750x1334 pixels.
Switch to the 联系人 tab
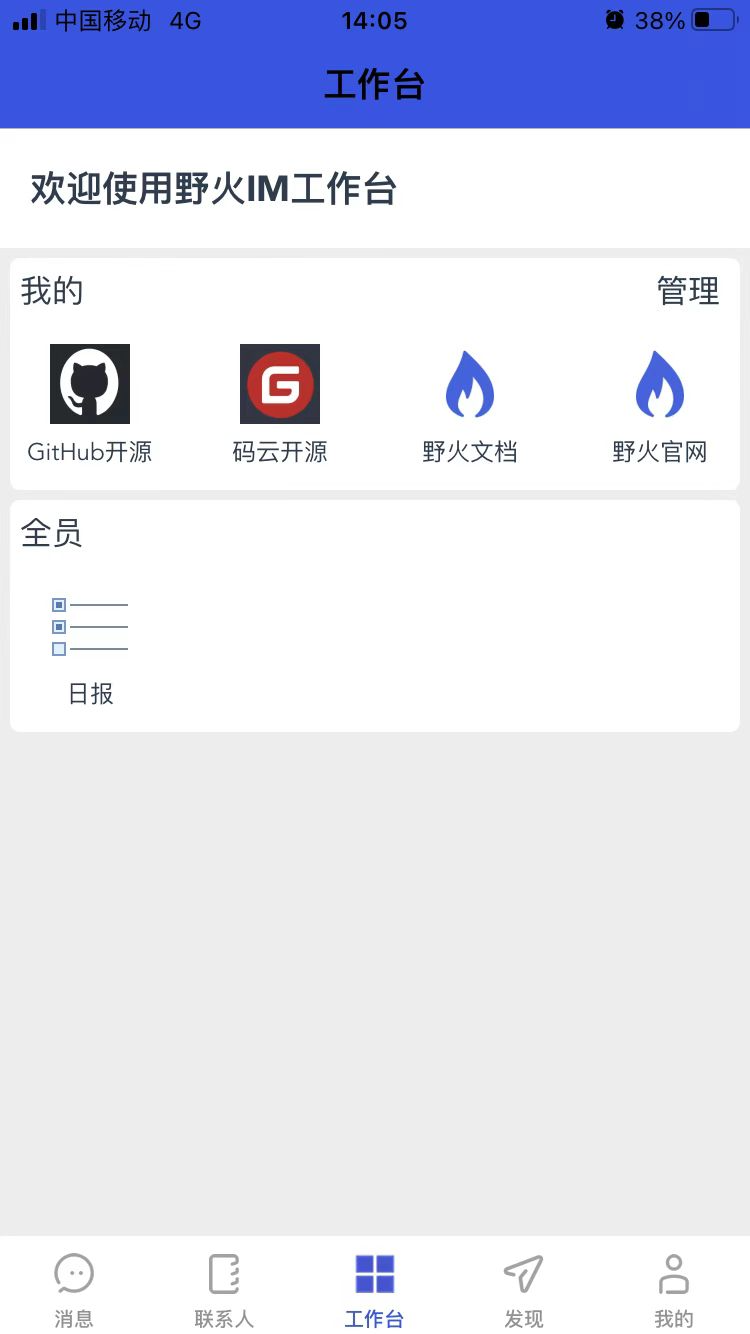click(x=224, y=1288)
